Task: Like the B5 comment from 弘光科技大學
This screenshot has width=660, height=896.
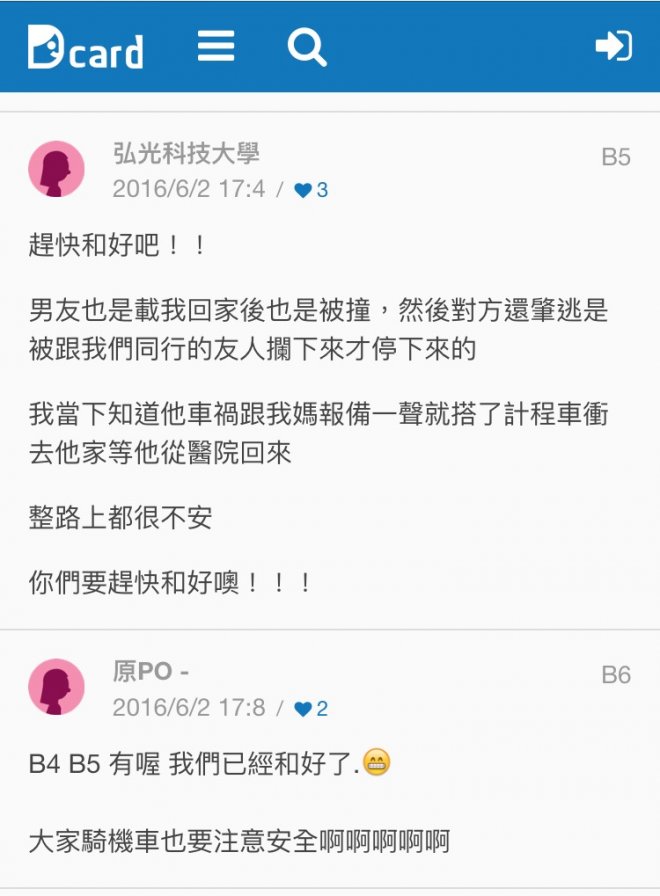Action: tap(303, 190)
